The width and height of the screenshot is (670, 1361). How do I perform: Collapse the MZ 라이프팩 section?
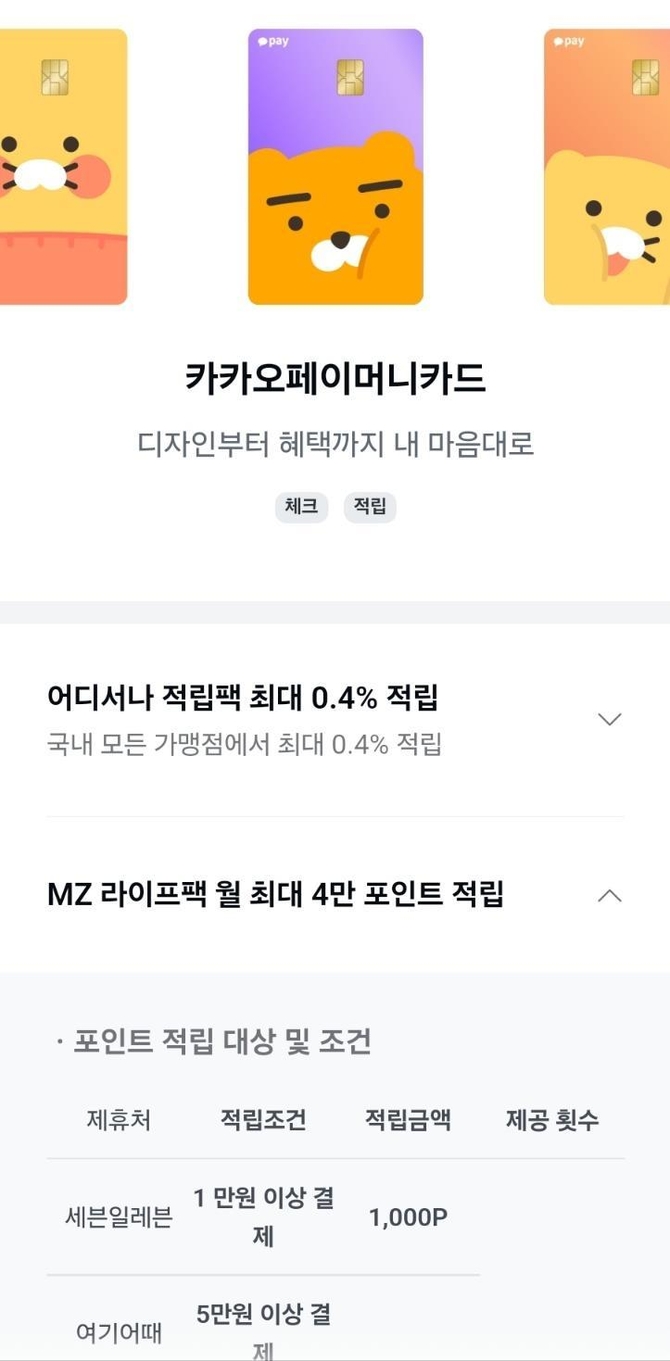609,896
